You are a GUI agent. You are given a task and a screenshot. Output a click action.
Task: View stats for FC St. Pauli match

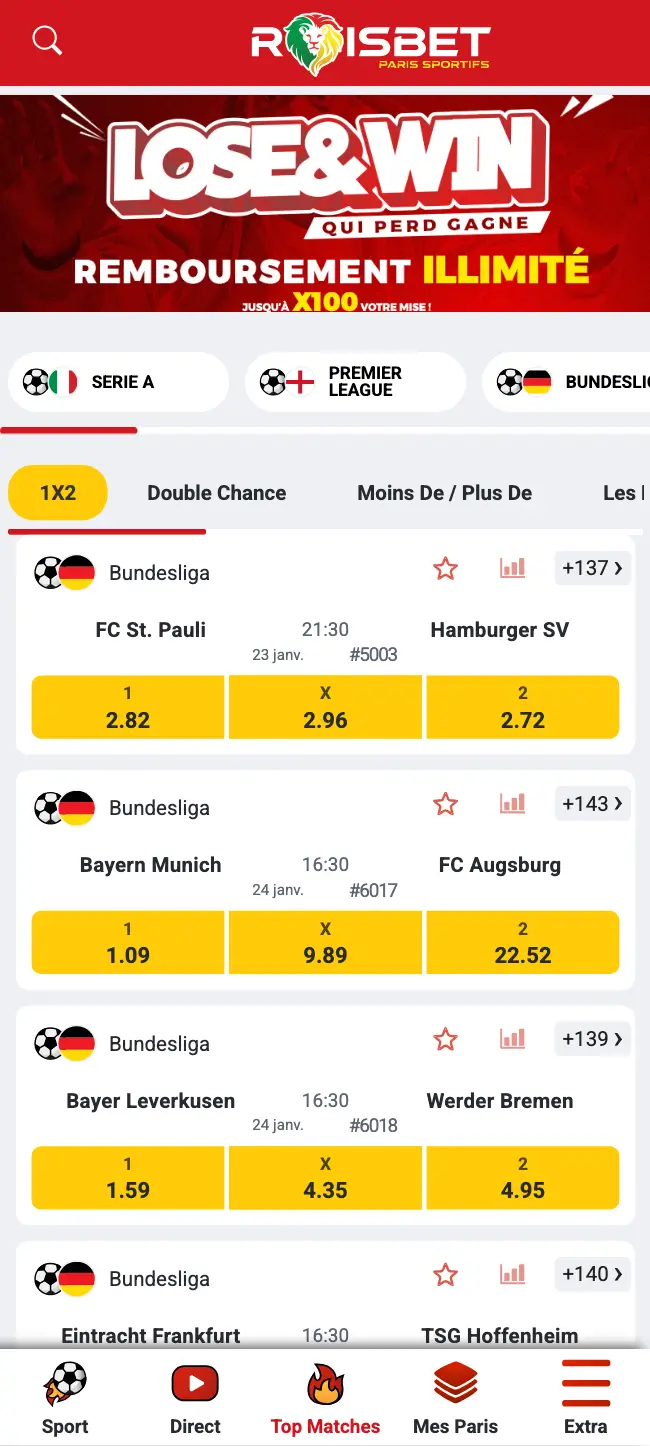(512, 569)
